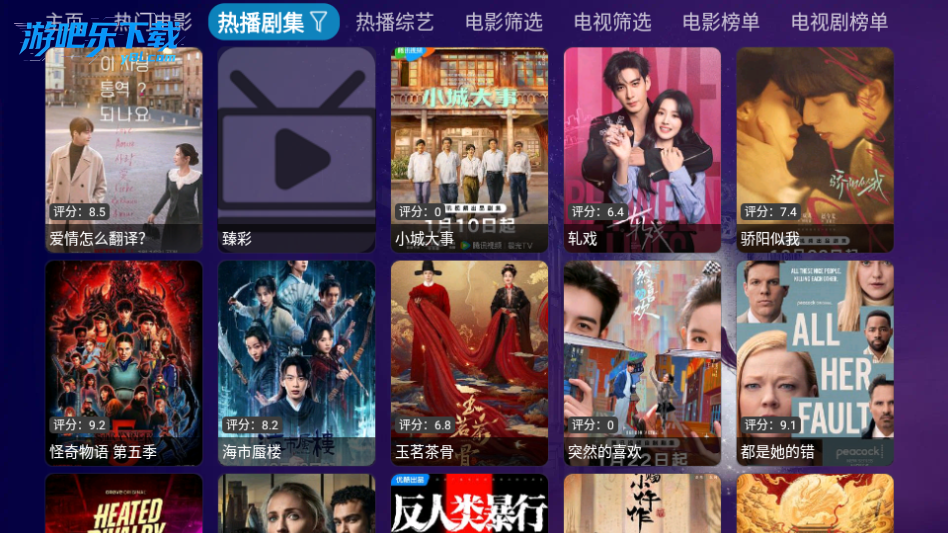The image size is (948, 533).
Task: View details for 骄阳似我
Action: [815, 149]
